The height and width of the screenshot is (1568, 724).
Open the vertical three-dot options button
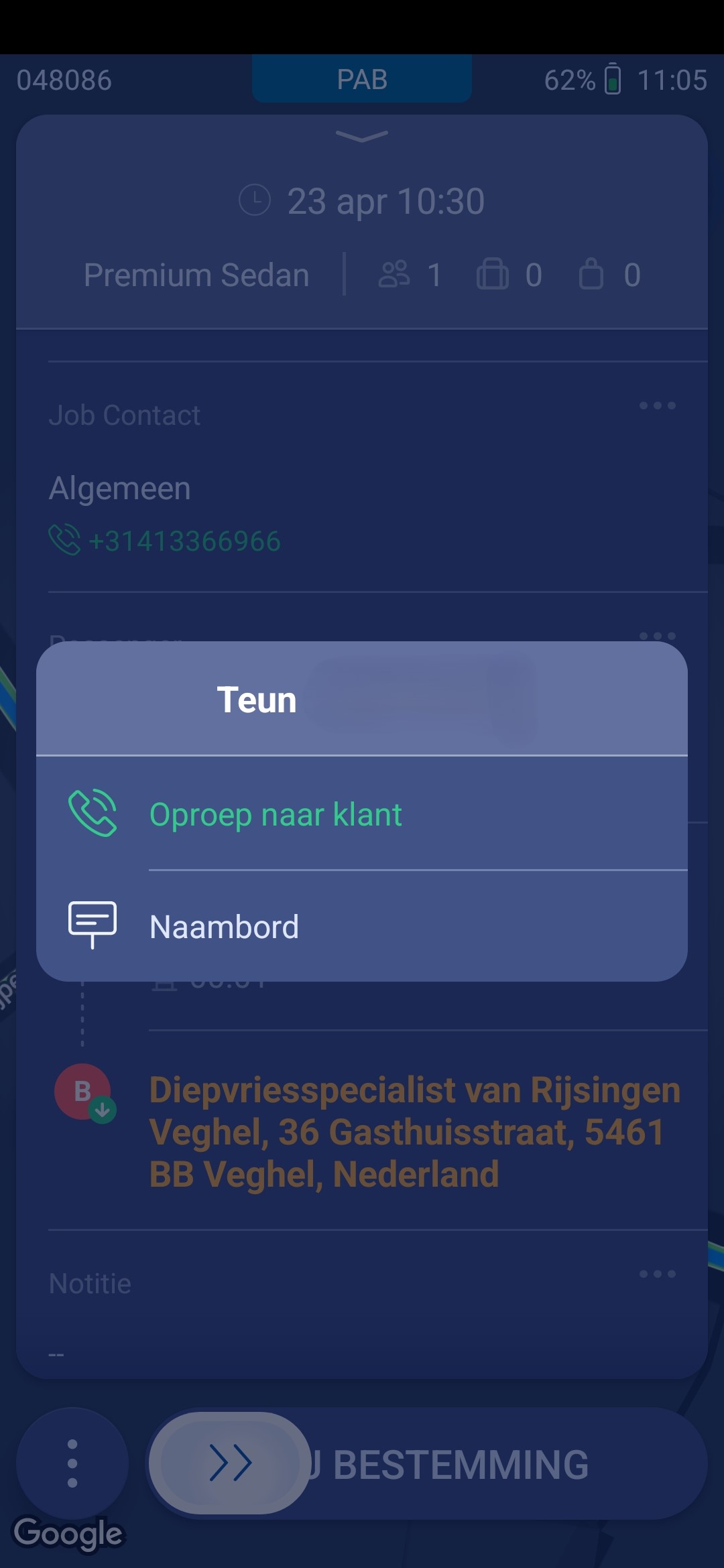tap(72, 1463)
